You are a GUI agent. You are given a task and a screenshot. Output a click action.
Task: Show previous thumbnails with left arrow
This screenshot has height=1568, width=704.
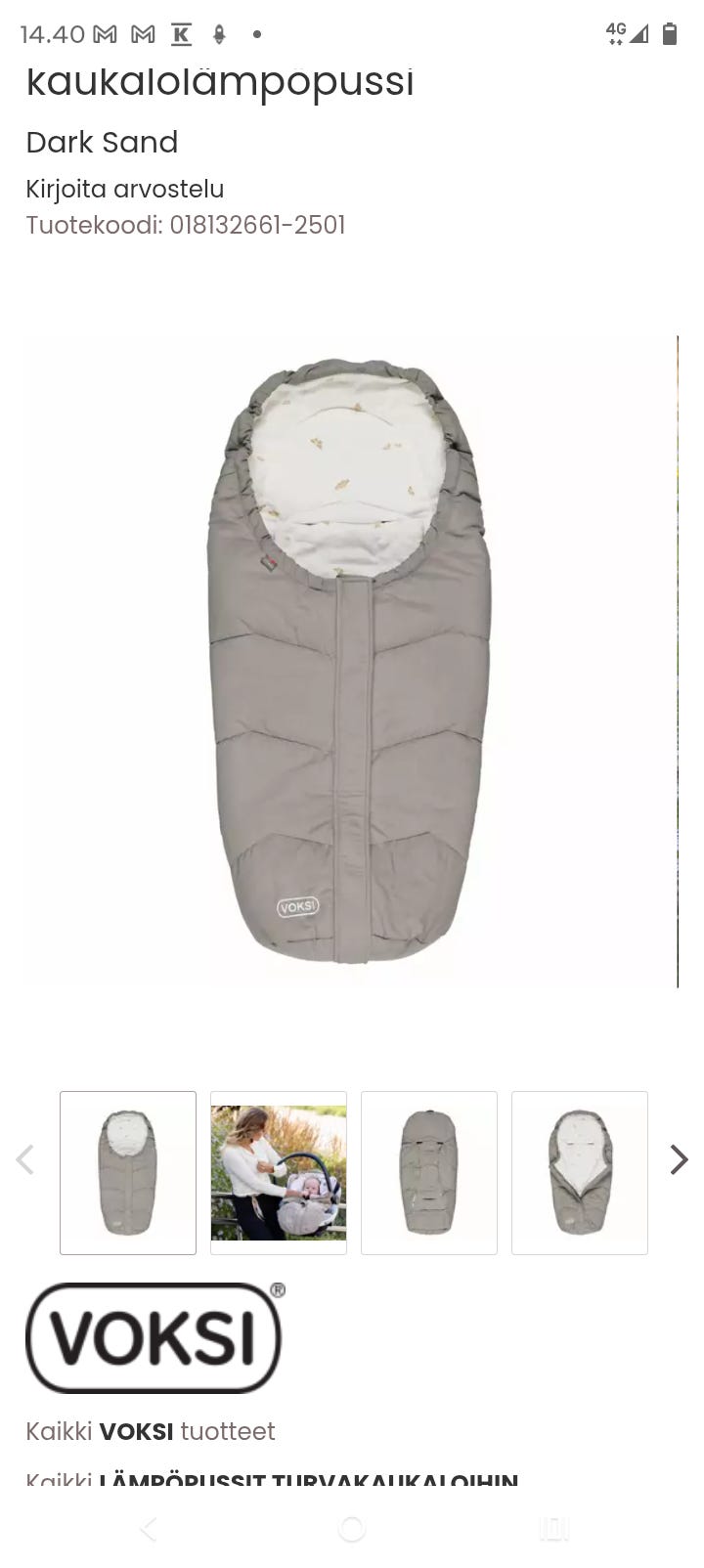click(x=25, y=1160)
